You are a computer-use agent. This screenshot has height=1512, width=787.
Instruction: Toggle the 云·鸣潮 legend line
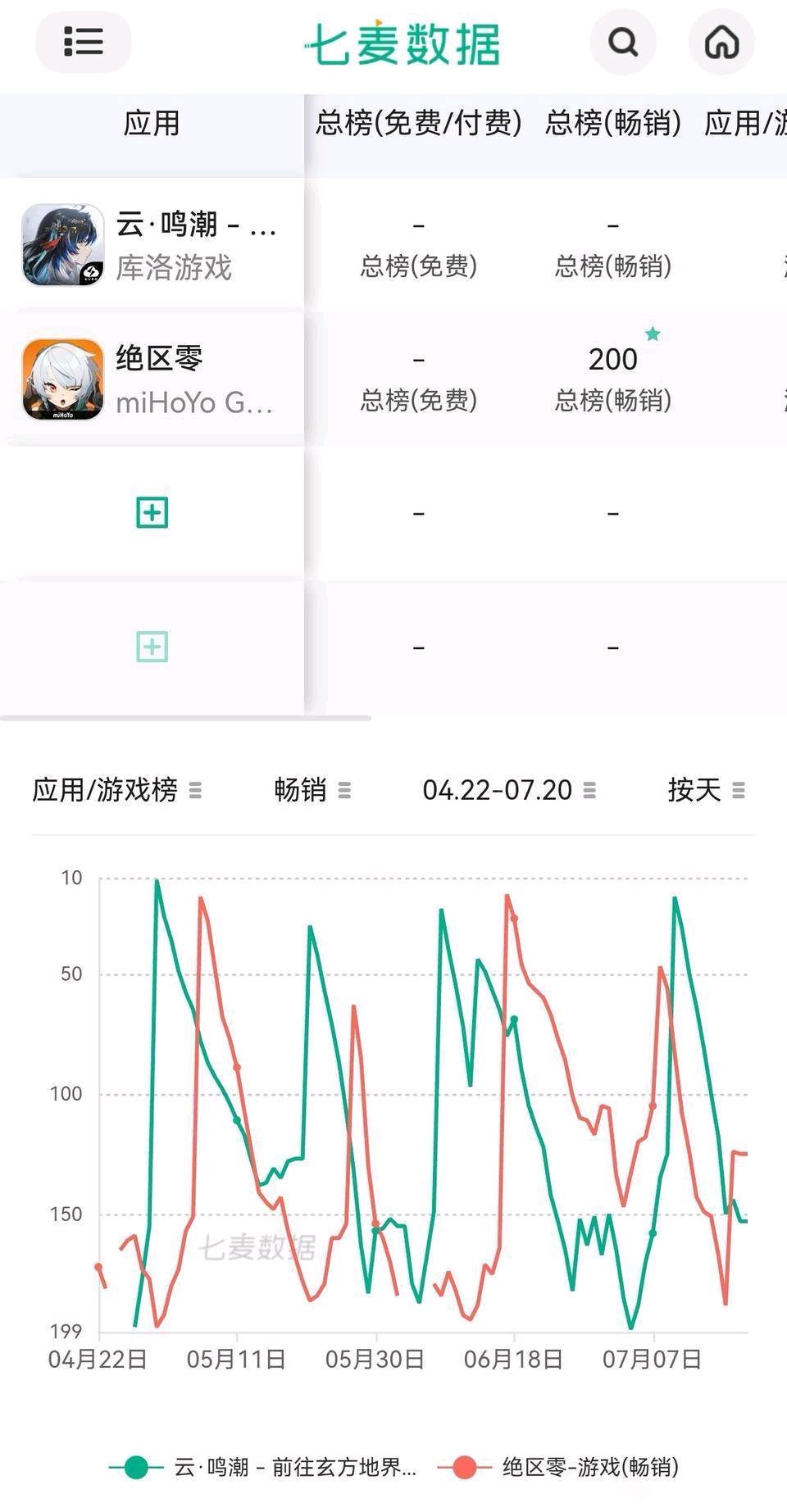click(x=263, y=1467)
